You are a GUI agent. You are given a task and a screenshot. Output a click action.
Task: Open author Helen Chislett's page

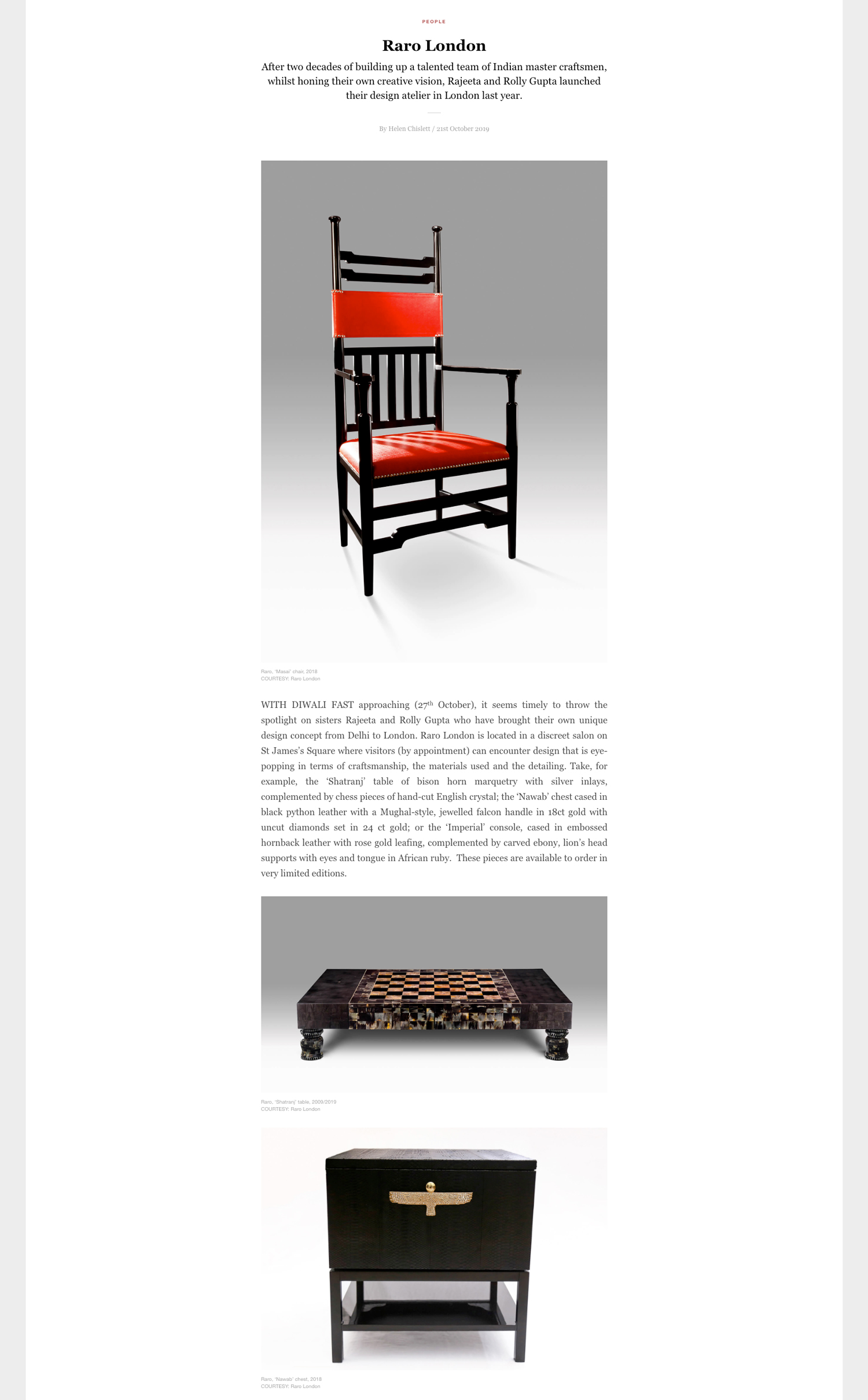pyautogui.click(x=409, y=128)
